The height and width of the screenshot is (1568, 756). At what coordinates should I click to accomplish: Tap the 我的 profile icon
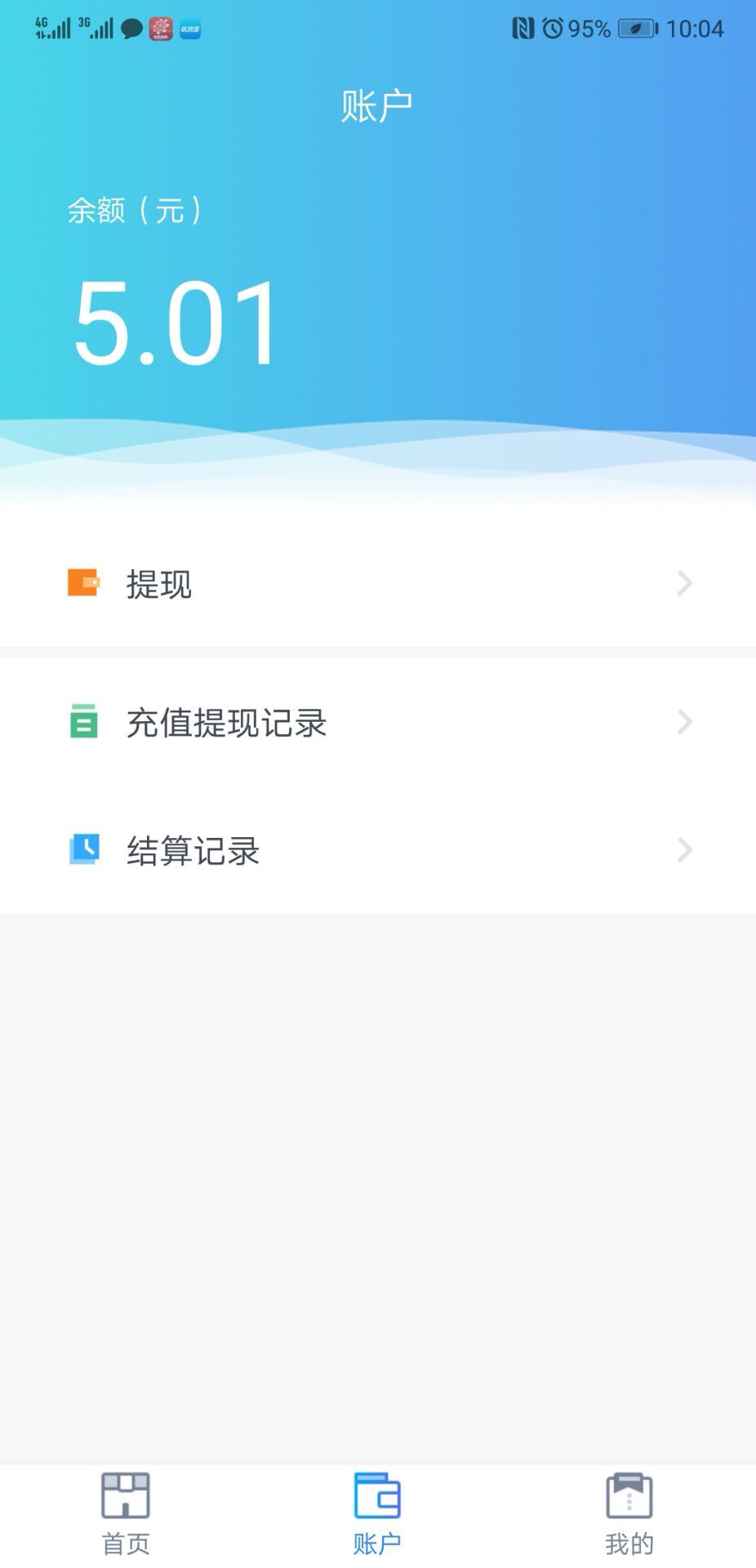coord(629,1497)
